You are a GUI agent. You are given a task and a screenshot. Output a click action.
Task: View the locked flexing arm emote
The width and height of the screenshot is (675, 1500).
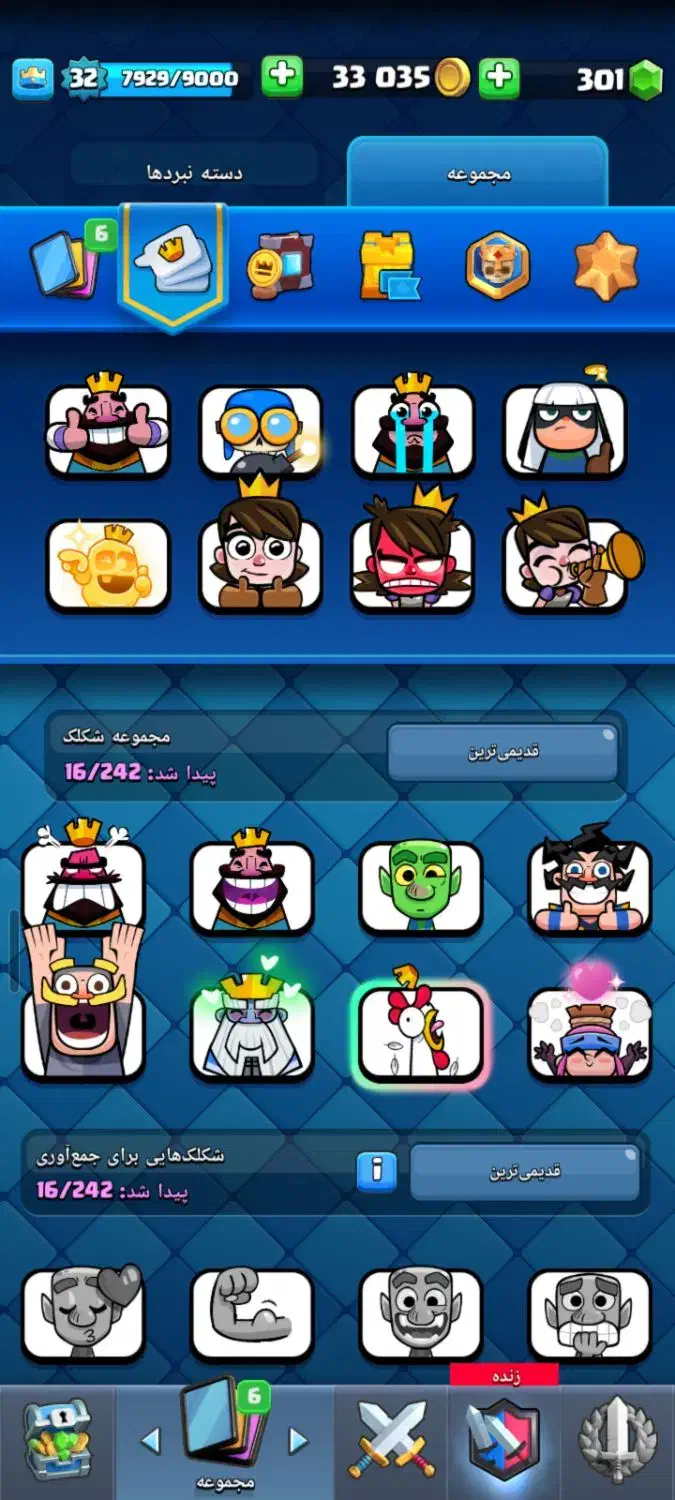click(x=252, y=1314)
